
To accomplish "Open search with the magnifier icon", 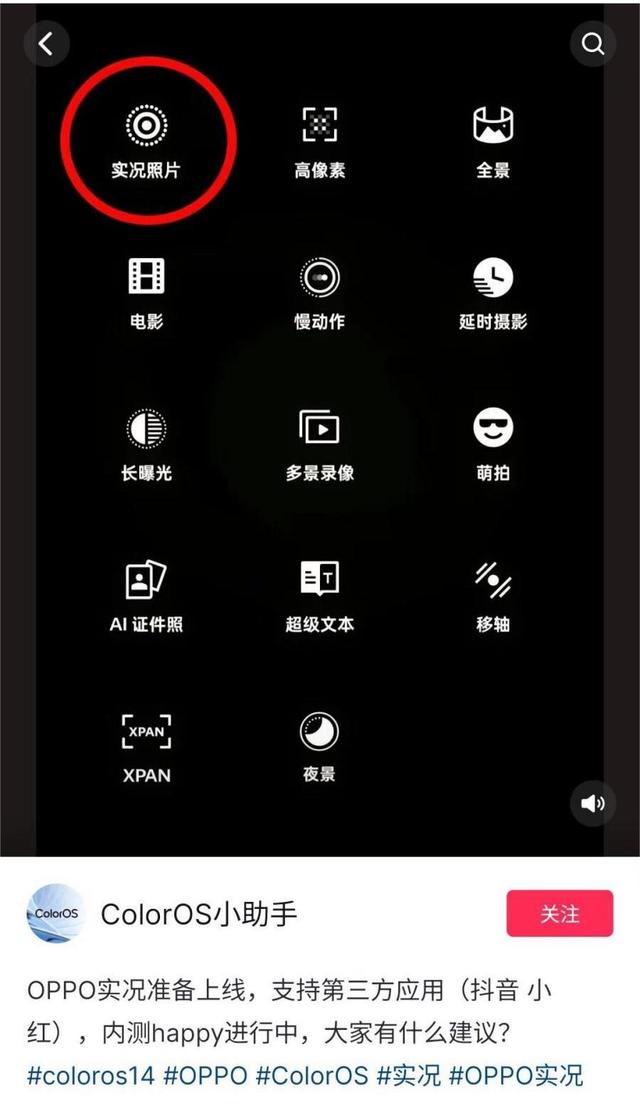I will (593, 44).
